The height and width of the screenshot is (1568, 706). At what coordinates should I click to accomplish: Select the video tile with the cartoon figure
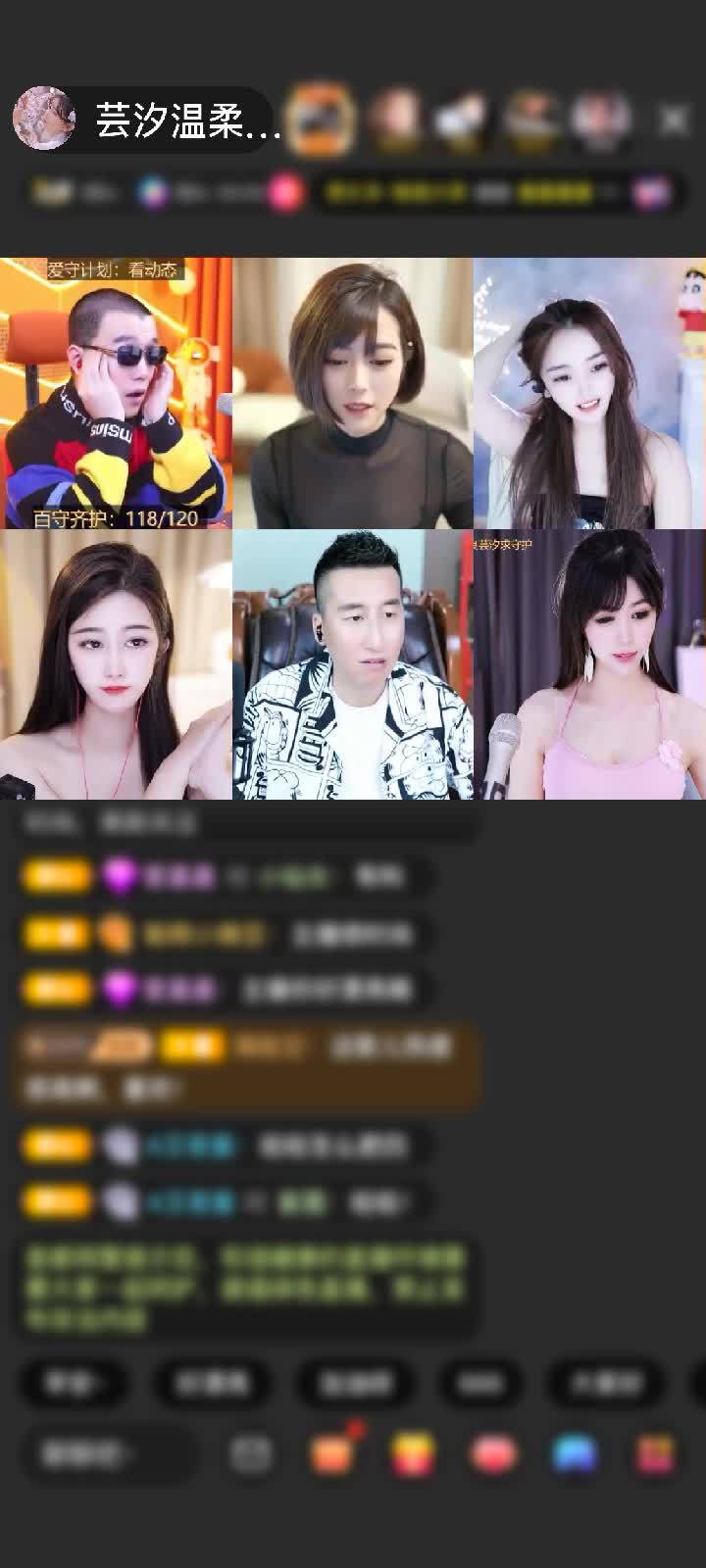click(589, 393)
